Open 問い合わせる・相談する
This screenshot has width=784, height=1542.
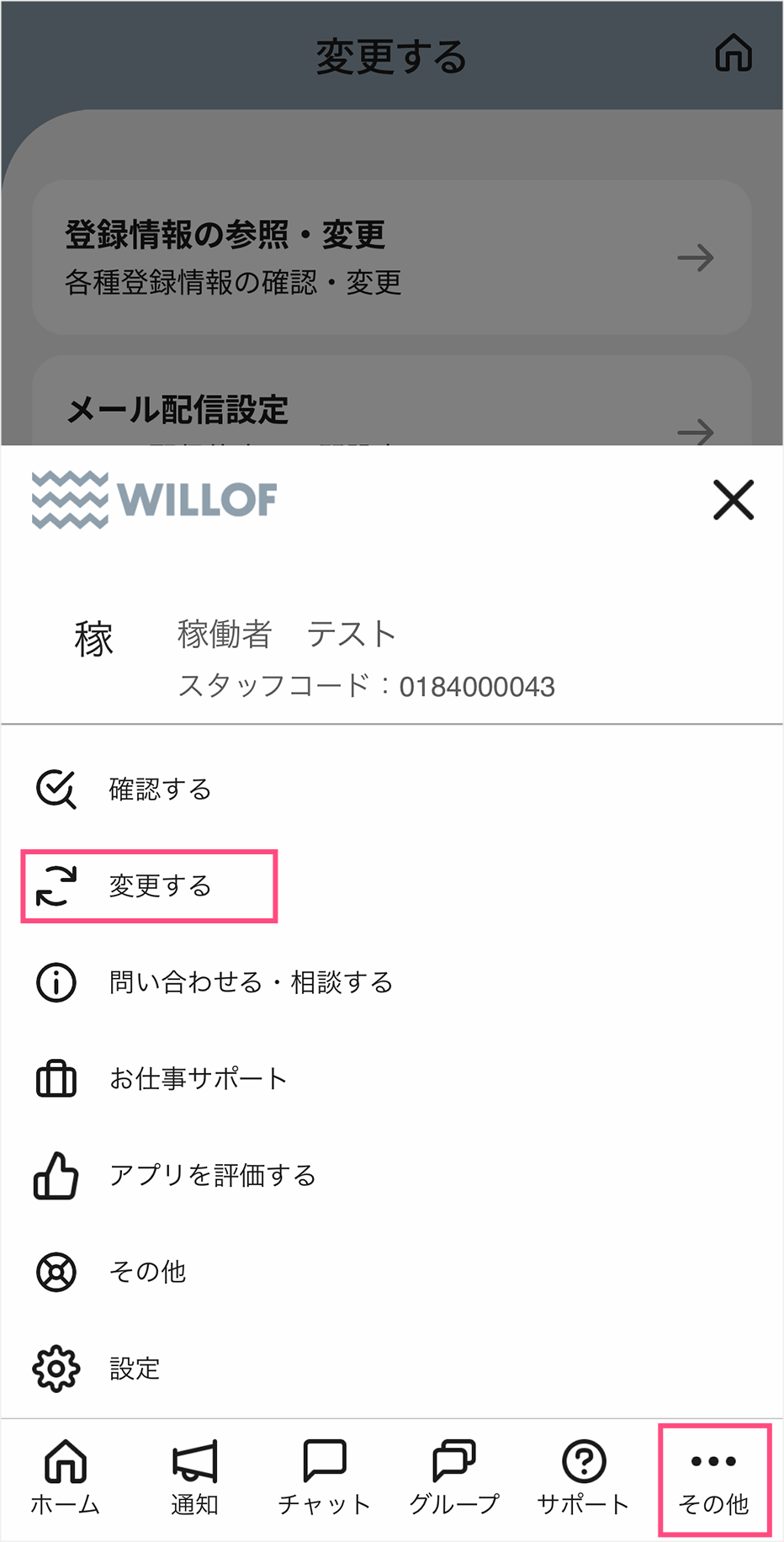point(251,982)
